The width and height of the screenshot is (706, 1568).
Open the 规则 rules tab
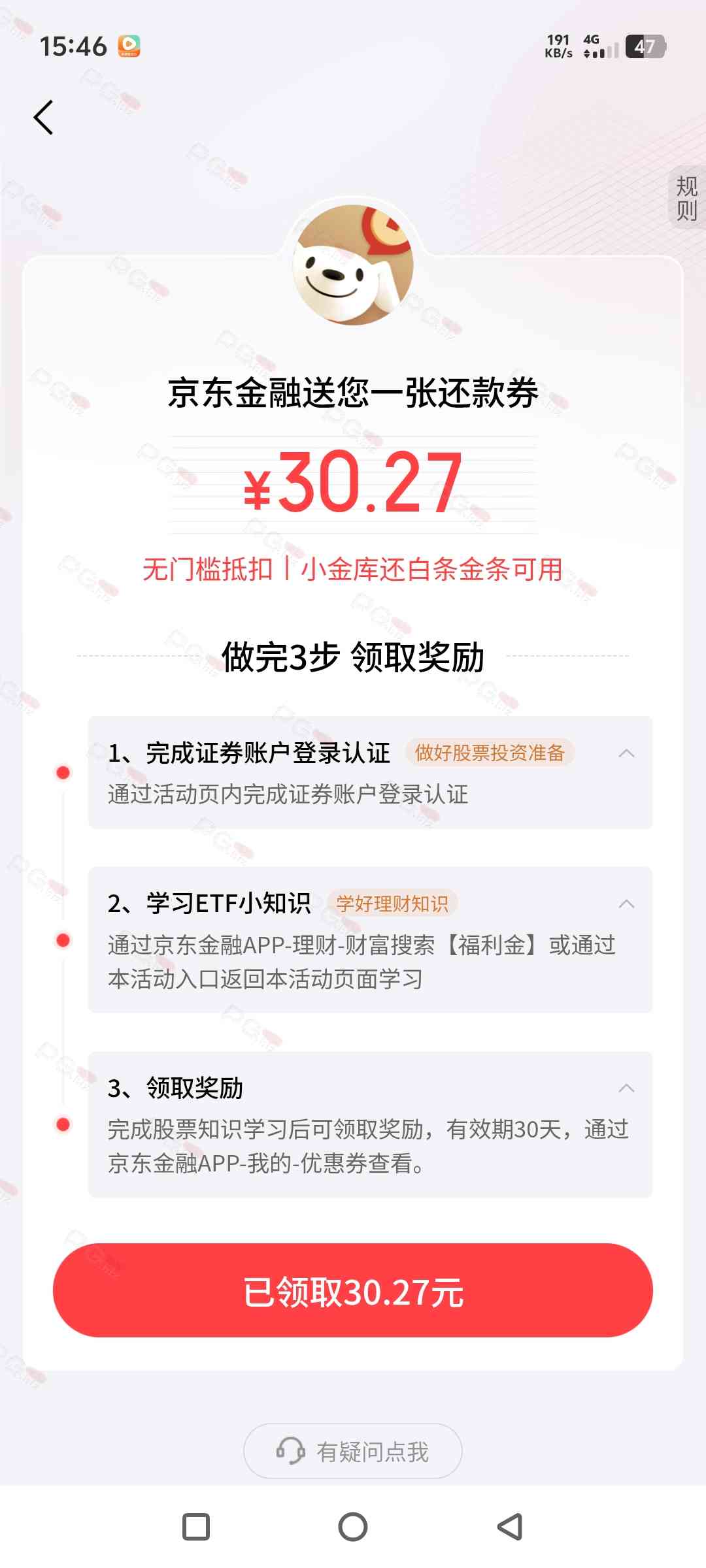[x=686, y=198]
